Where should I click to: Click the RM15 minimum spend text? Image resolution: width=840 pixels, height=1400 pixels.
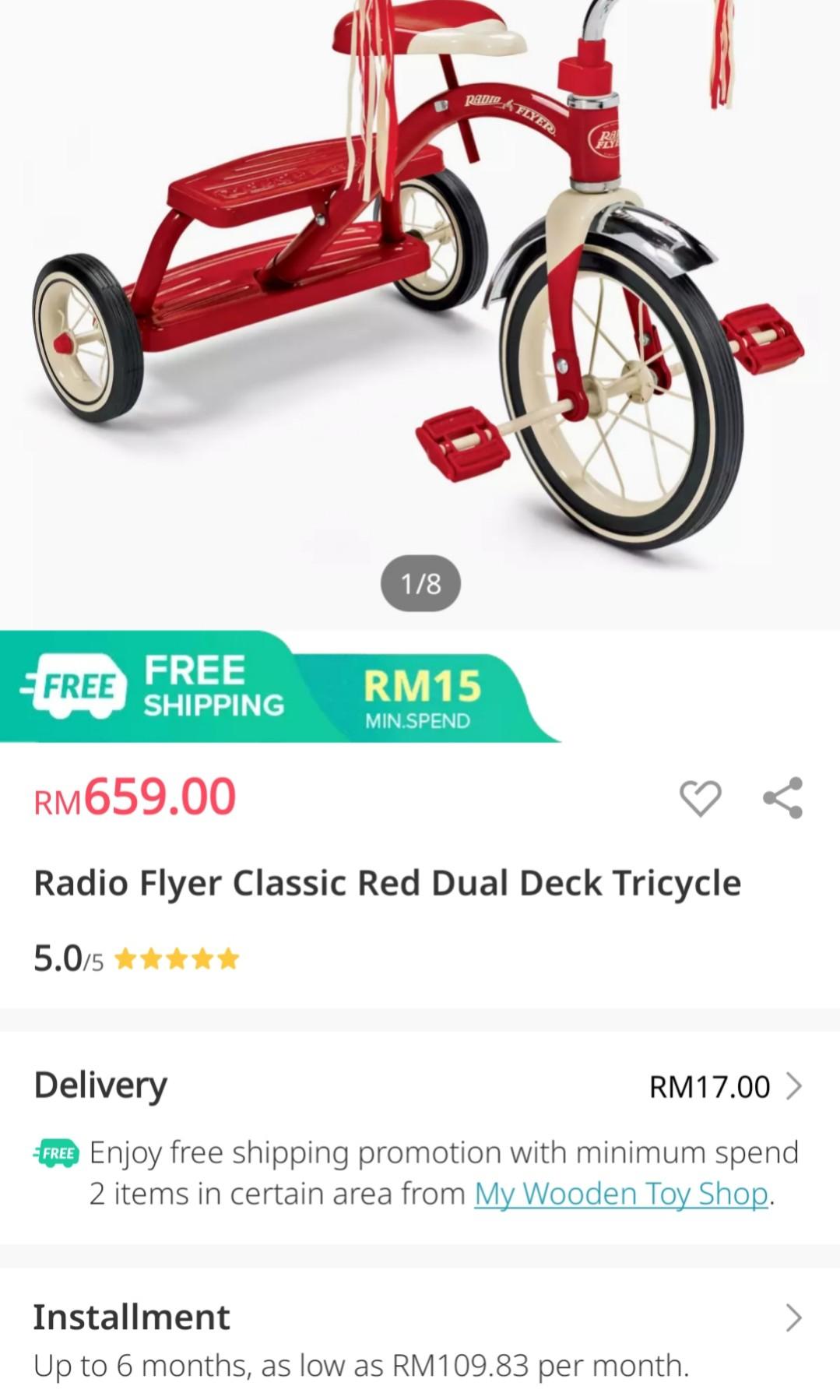tap(421, 686)
